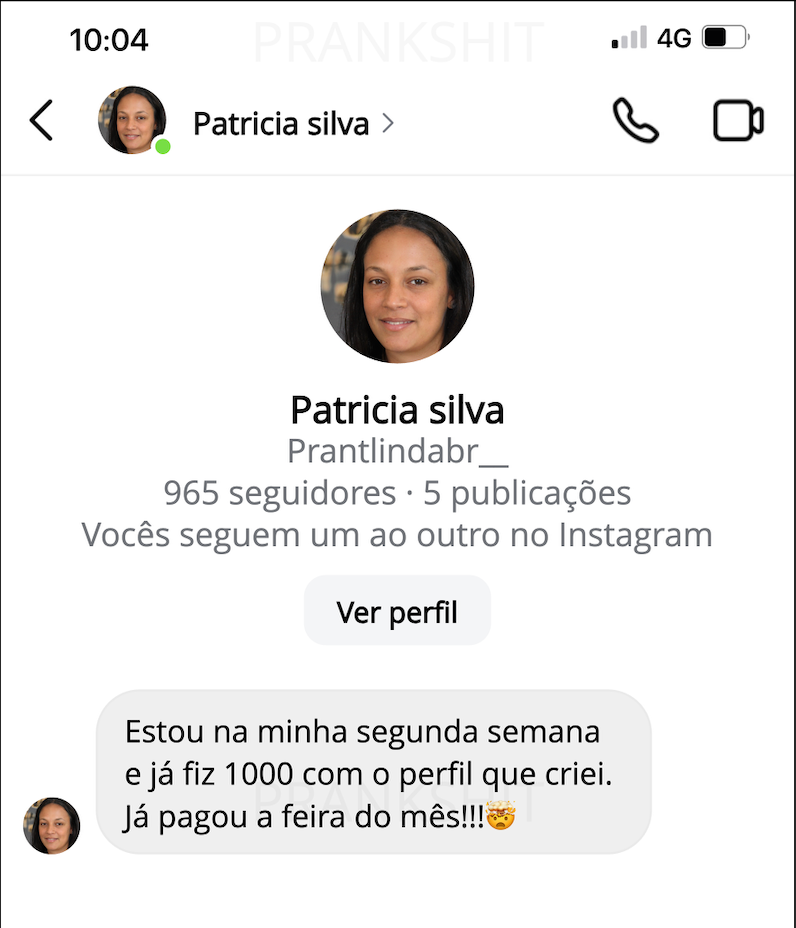Tap the Ver perfil button

(397, 611)
